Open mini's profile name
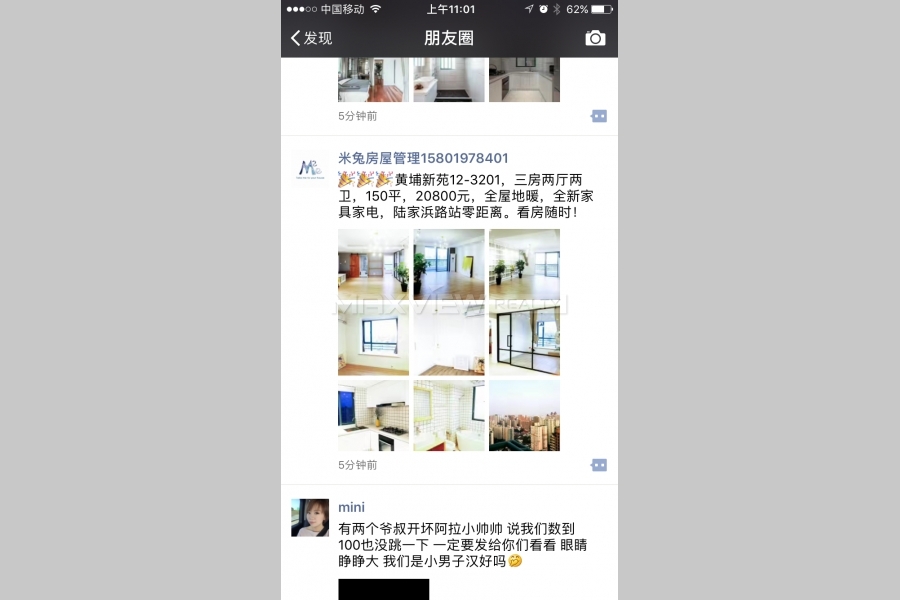Screen dimensions: 900x600 (x=351, y=507)
